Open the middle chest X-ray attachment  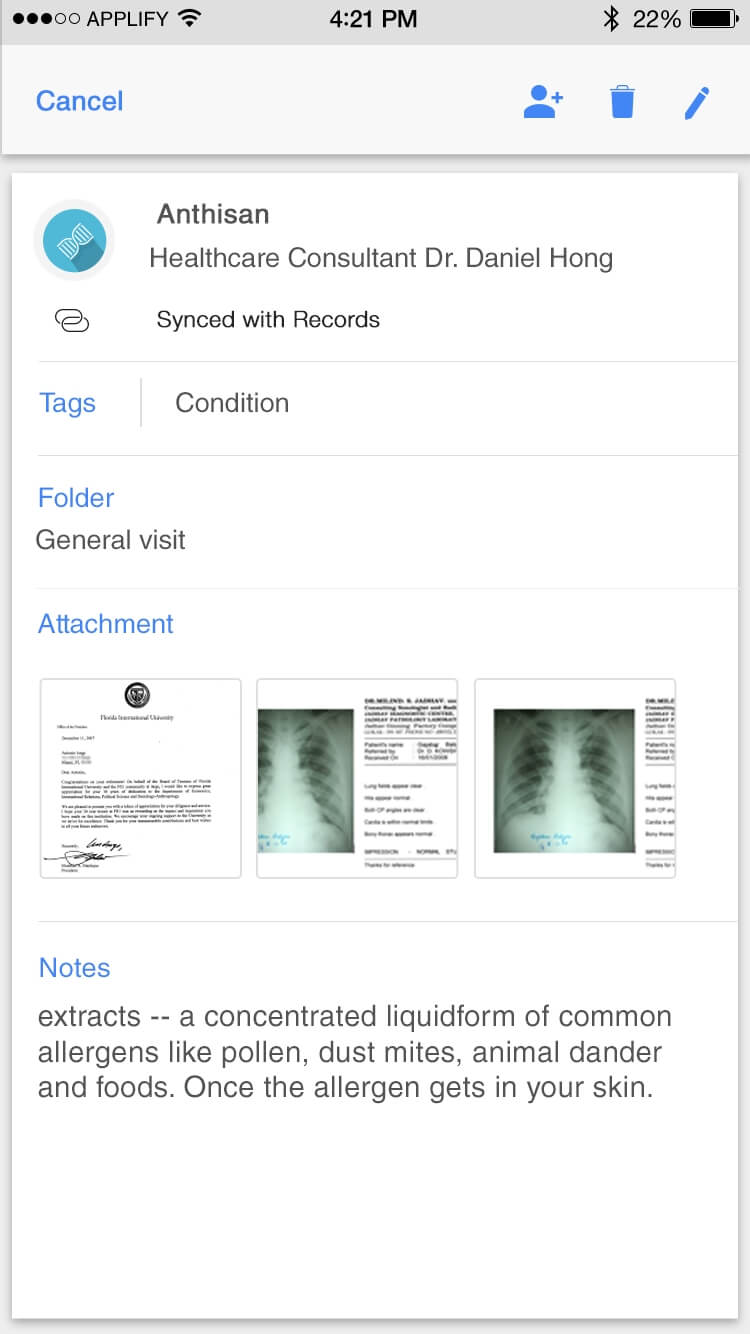click(x=357, y=778)
